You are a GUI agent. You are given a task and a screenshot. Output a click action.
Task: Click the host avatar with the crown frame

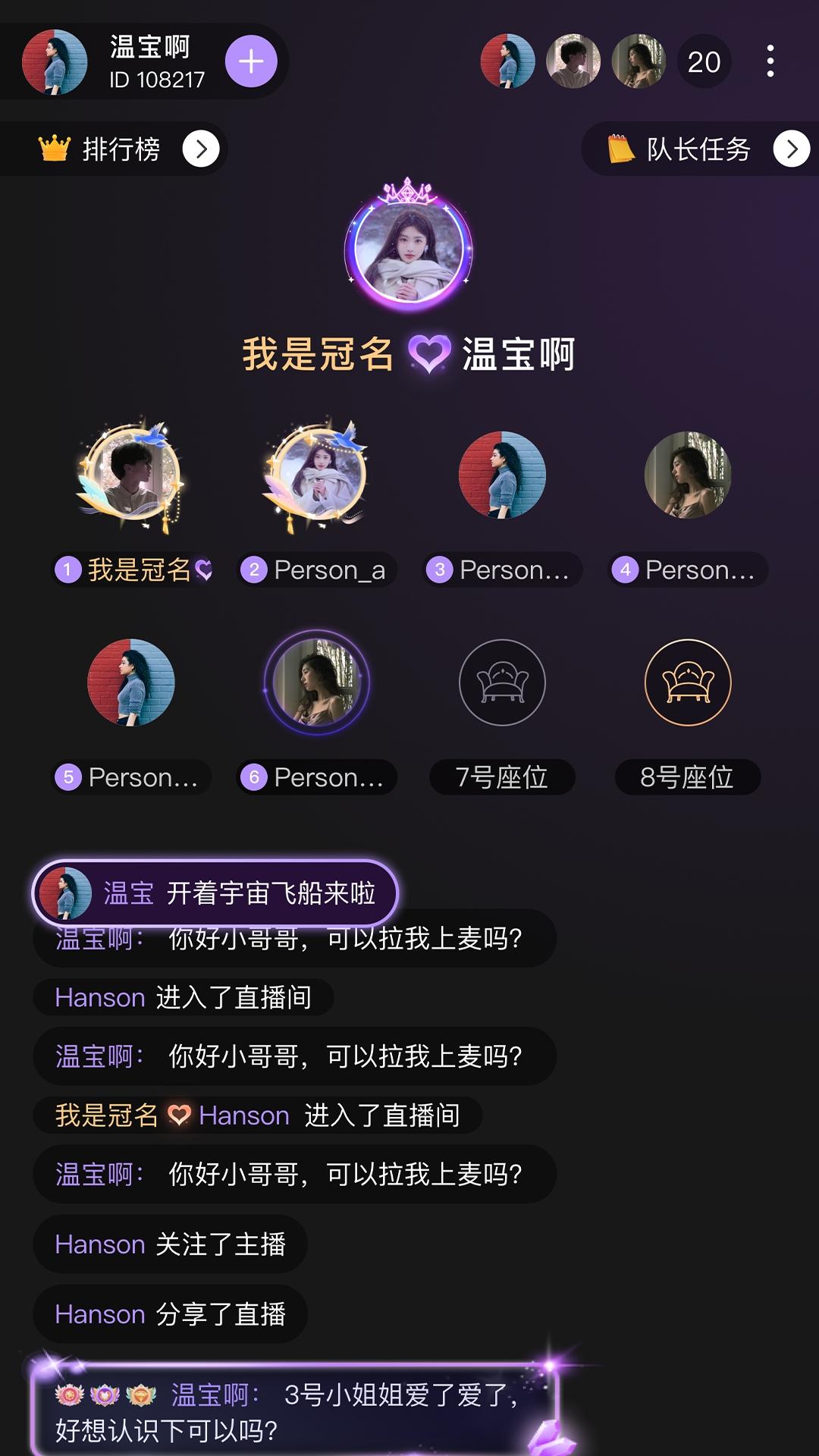[409, 250]
